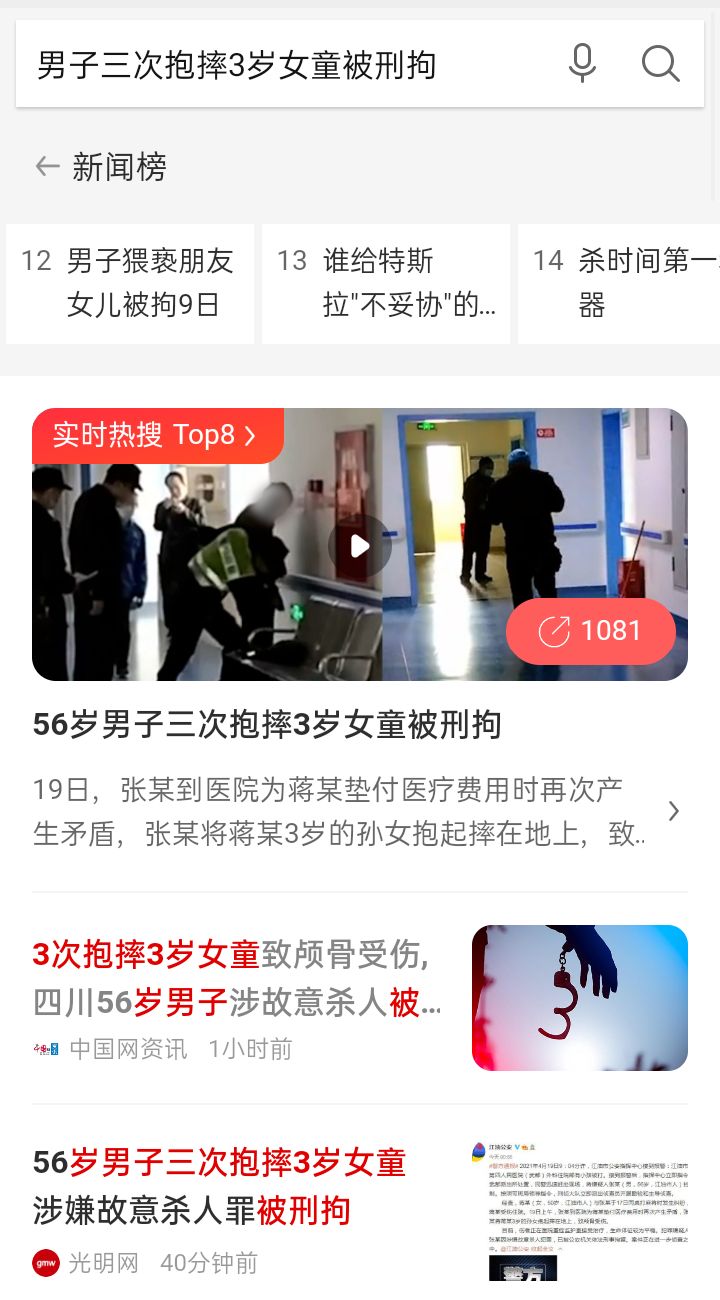Open the 中国网资讯 article about 颅骨受伤
This screenshot has height=1300, width=720.
point(236,978)
